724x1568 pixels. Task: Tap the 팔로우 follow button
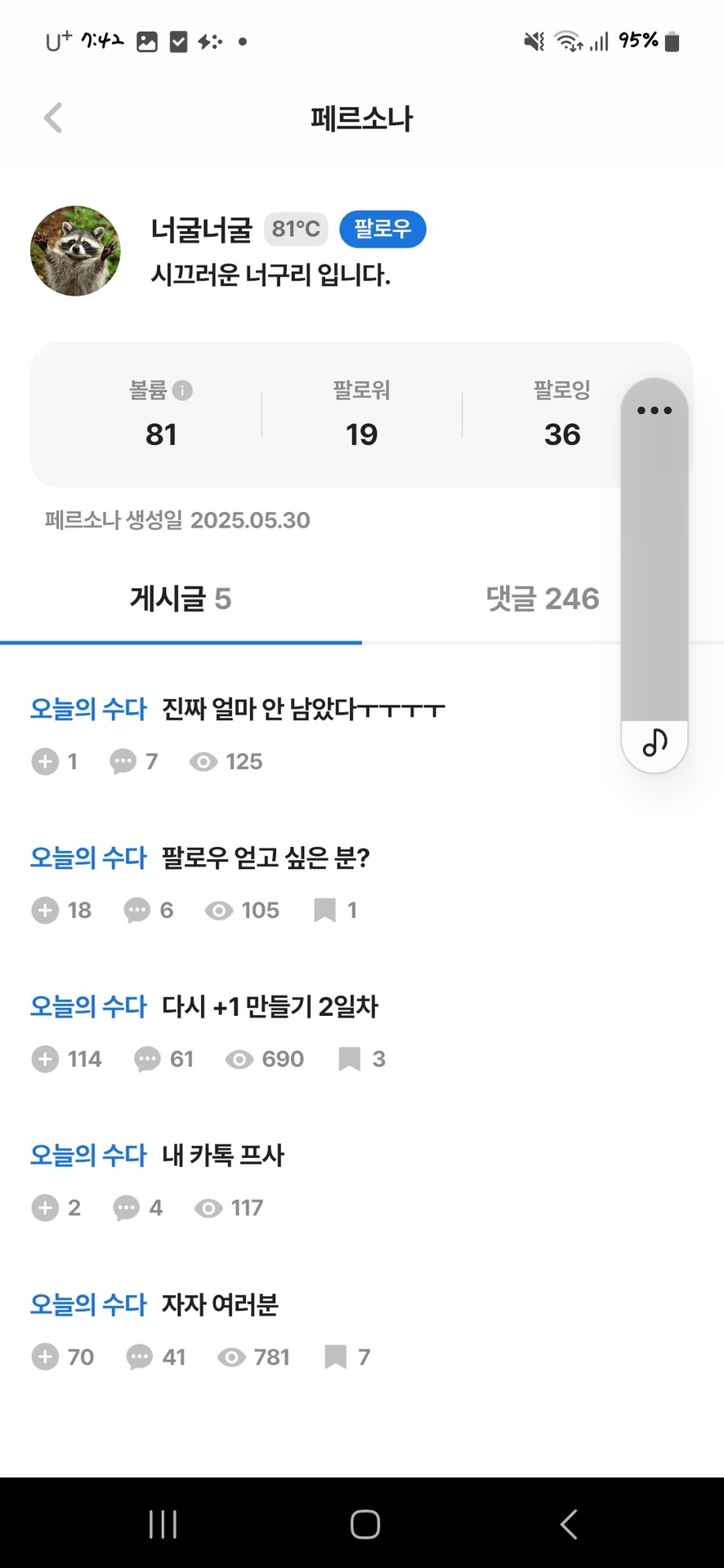tap(382, 229)
